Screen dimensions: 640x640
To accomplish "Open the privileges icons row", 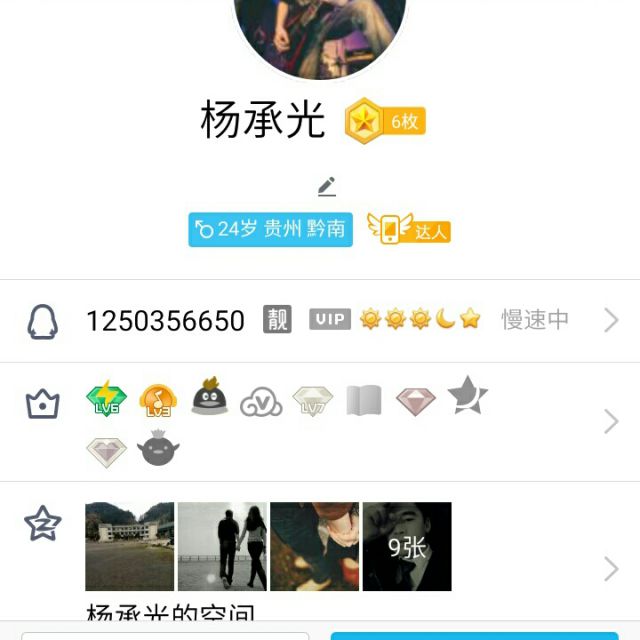I will (x=320, y=422).
